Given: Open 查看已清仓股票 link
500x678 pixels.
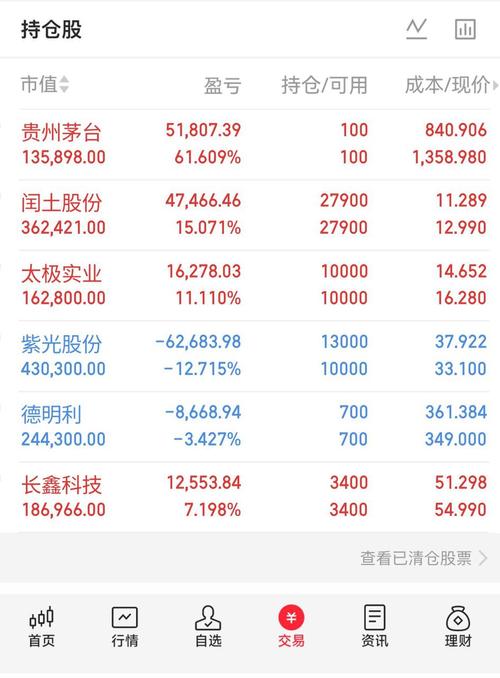Looking at the screenshot, I should tap(423, 558).
